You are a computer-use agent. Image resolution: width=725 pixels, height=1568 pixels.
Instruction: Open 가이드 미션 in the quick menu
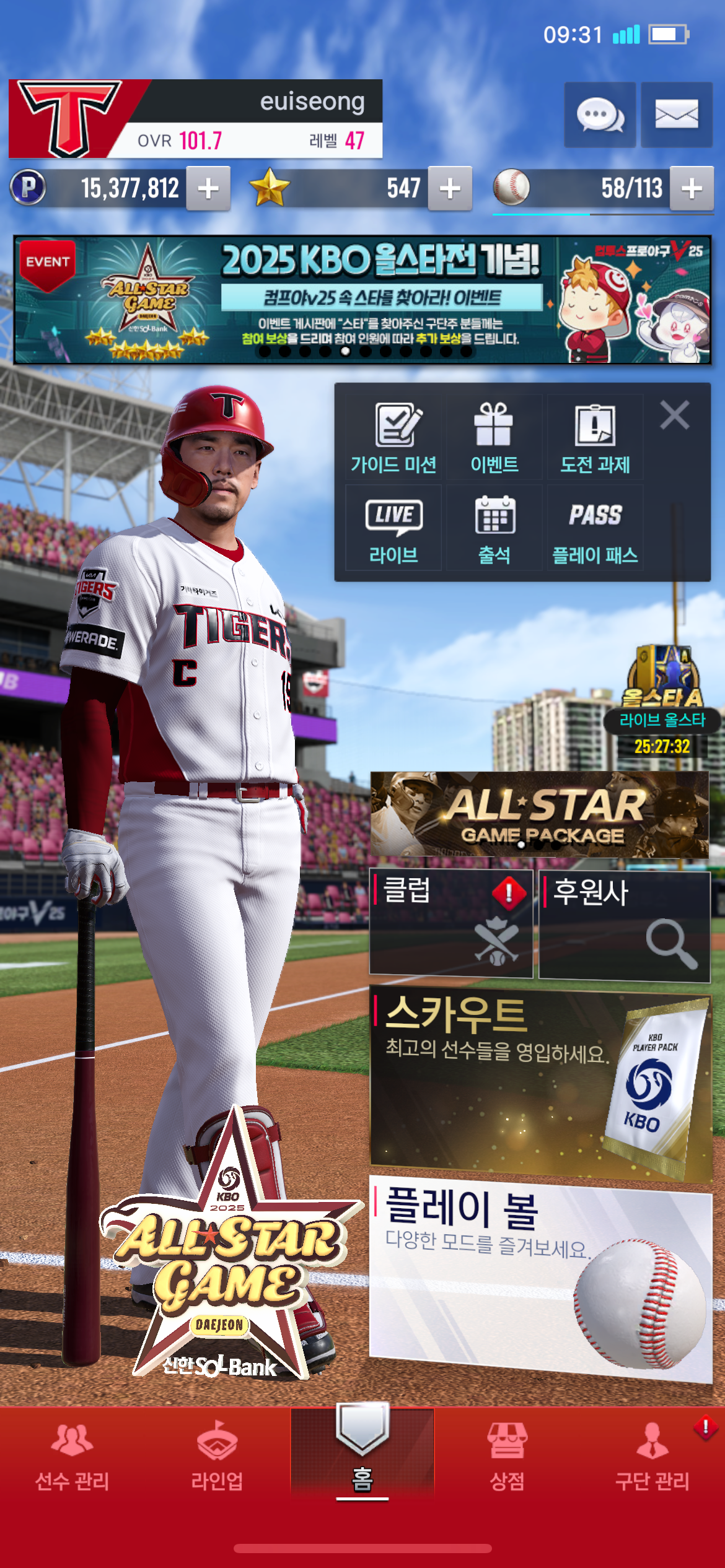click(x=393, y=438)
